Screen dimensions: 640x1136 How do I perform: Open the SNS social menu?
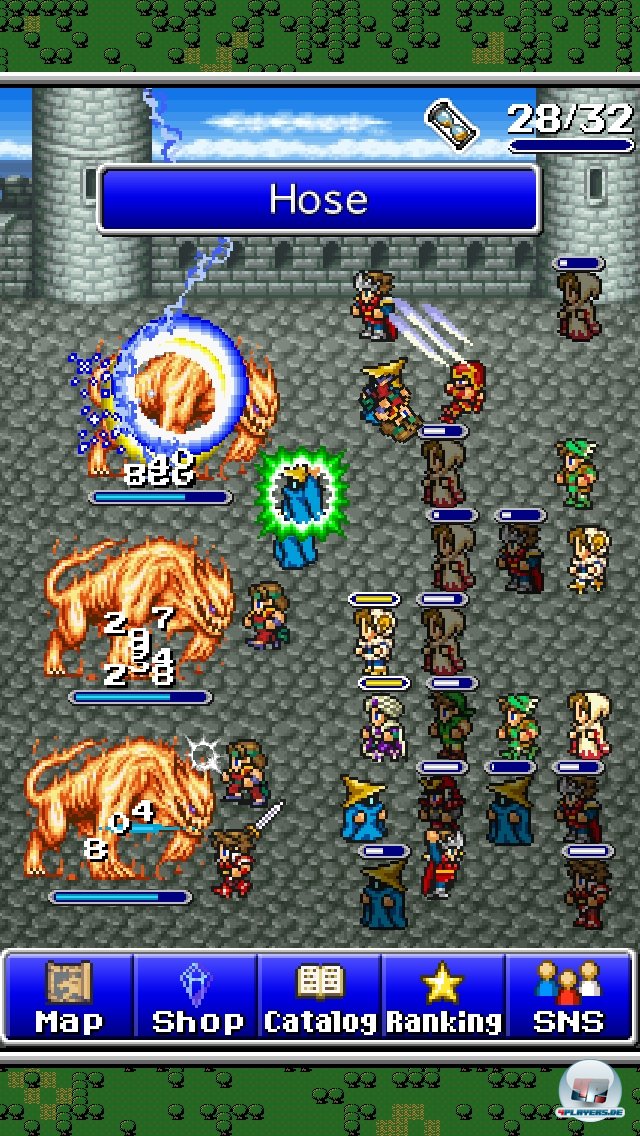(567, 997)
